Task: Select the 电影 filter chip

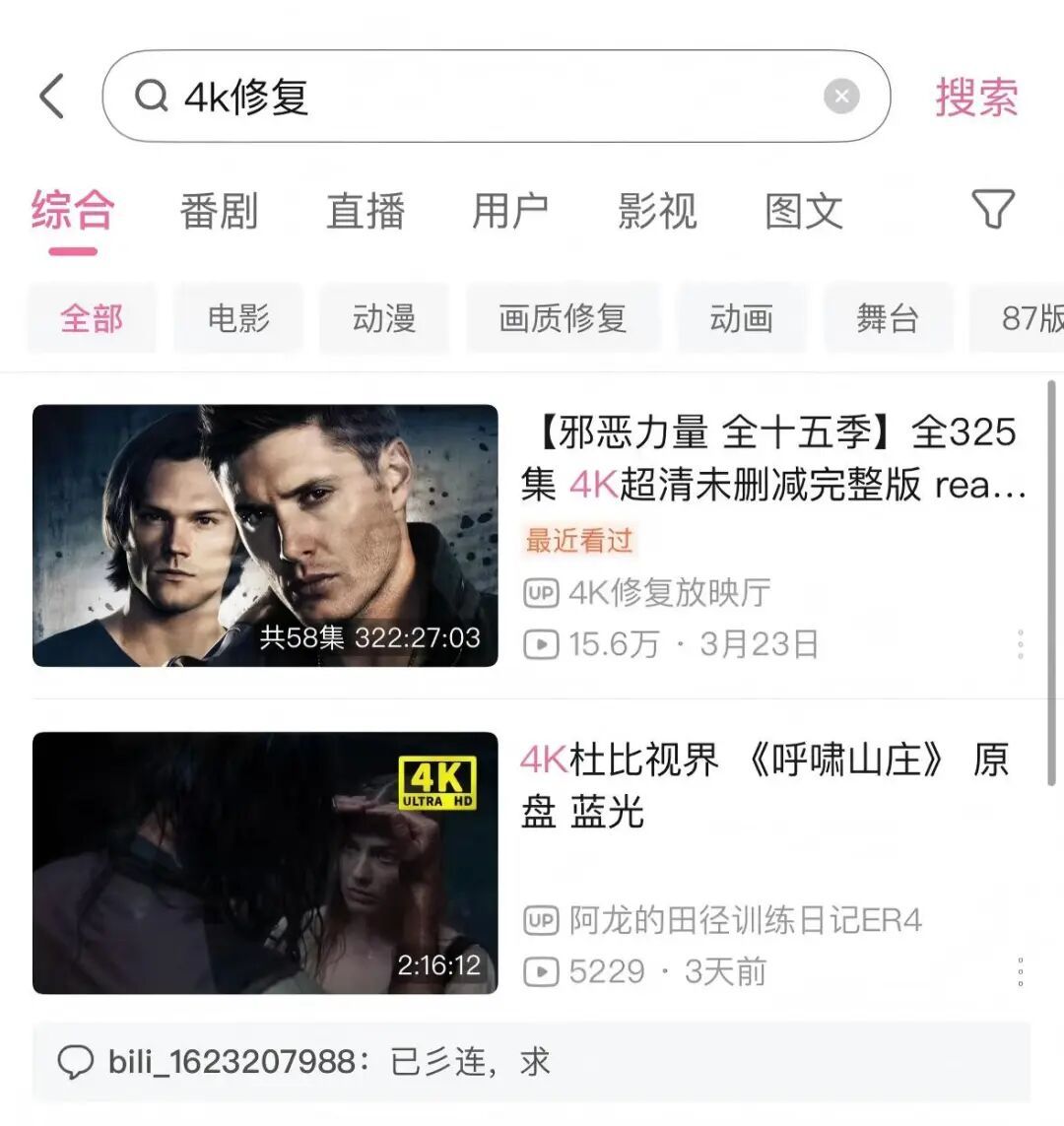Action: 237,317
